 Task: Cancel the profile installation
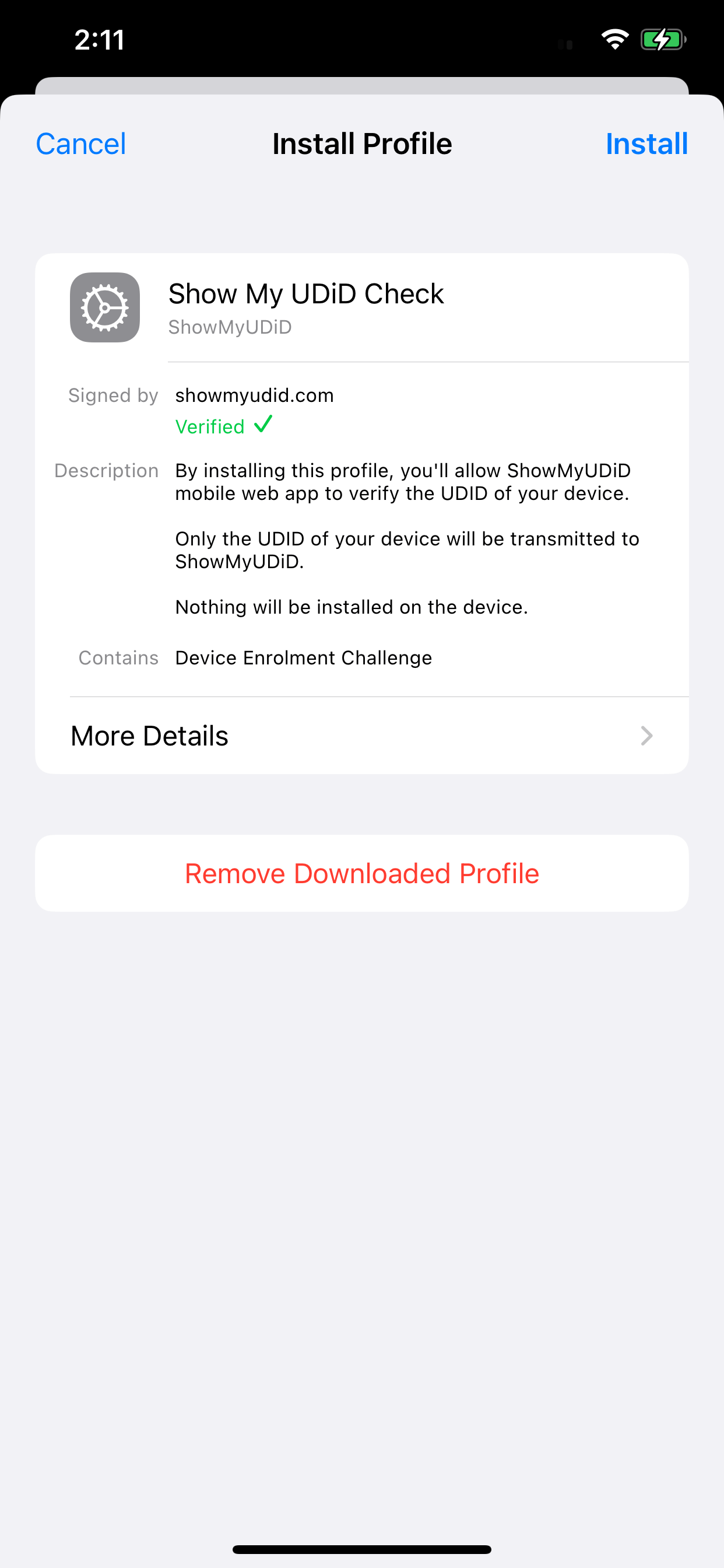(81, 144)
